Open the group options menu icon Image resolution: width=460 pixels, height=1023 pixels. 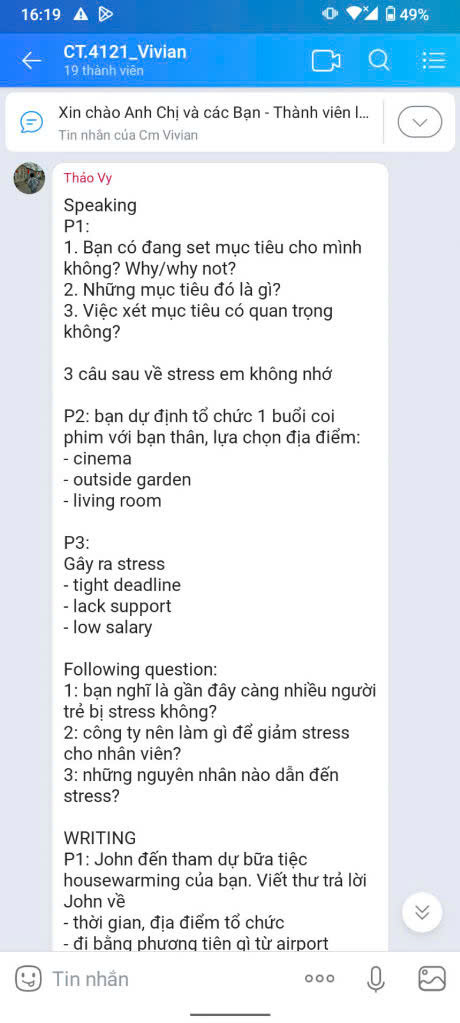tap(433, 61)
